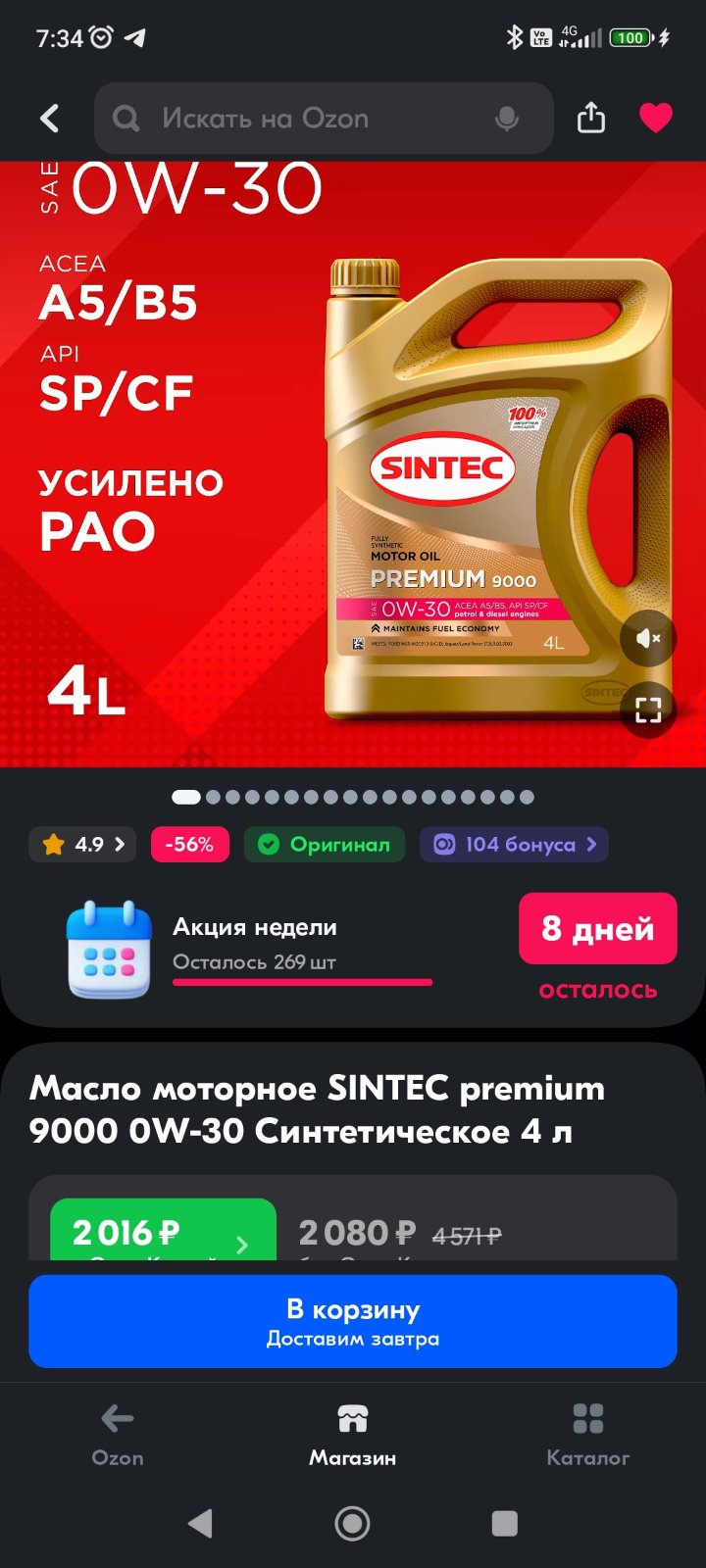Unmute the product video
The width and height of the screenshot is (706, 1568).
pyautogui.click(x=648, y=638)
